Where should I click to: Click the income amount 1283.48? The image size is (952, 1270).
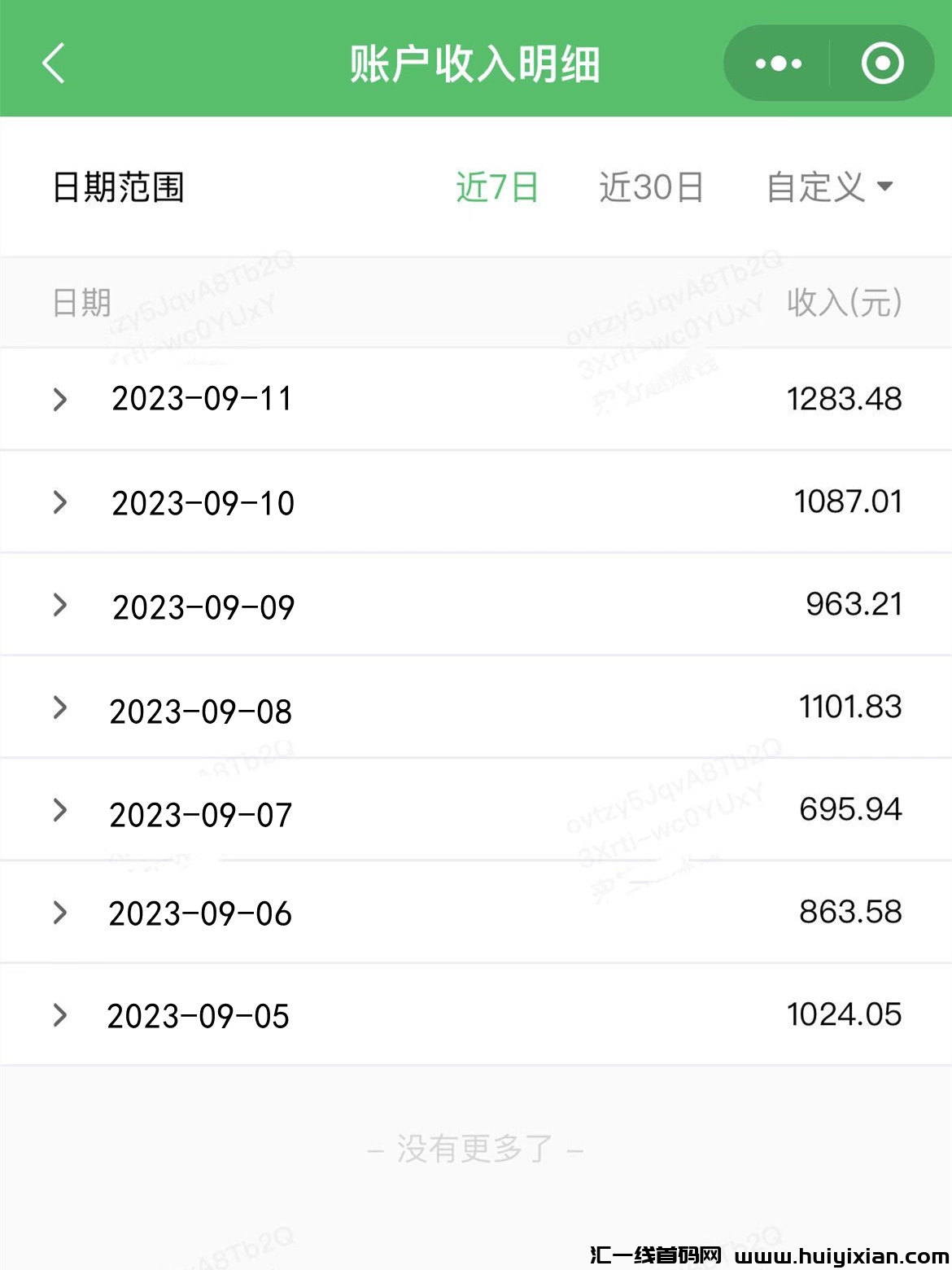(x=845, y=399)
